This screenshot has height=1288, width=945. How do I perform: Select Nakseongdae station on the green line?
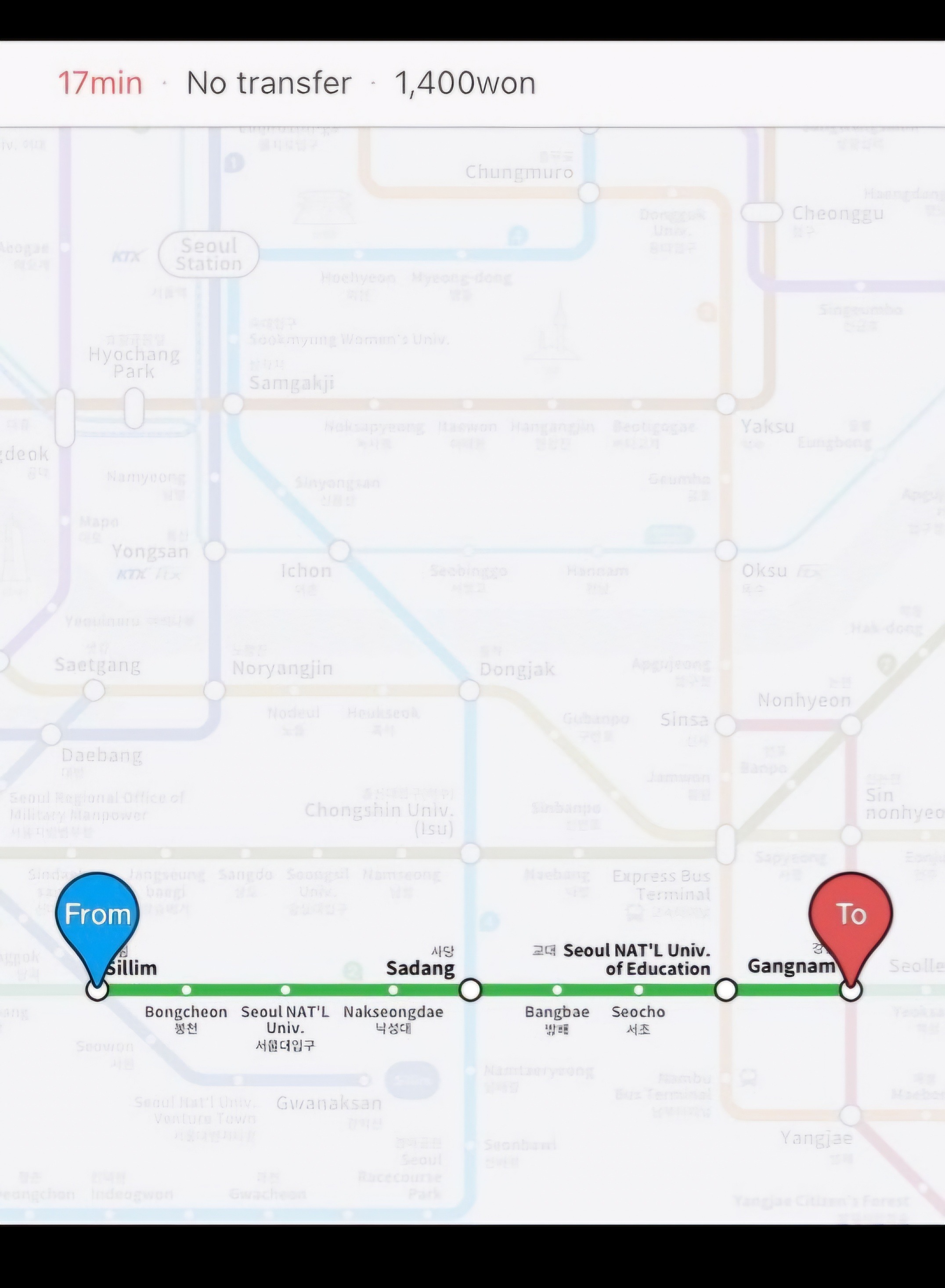[x=393, y=989]
